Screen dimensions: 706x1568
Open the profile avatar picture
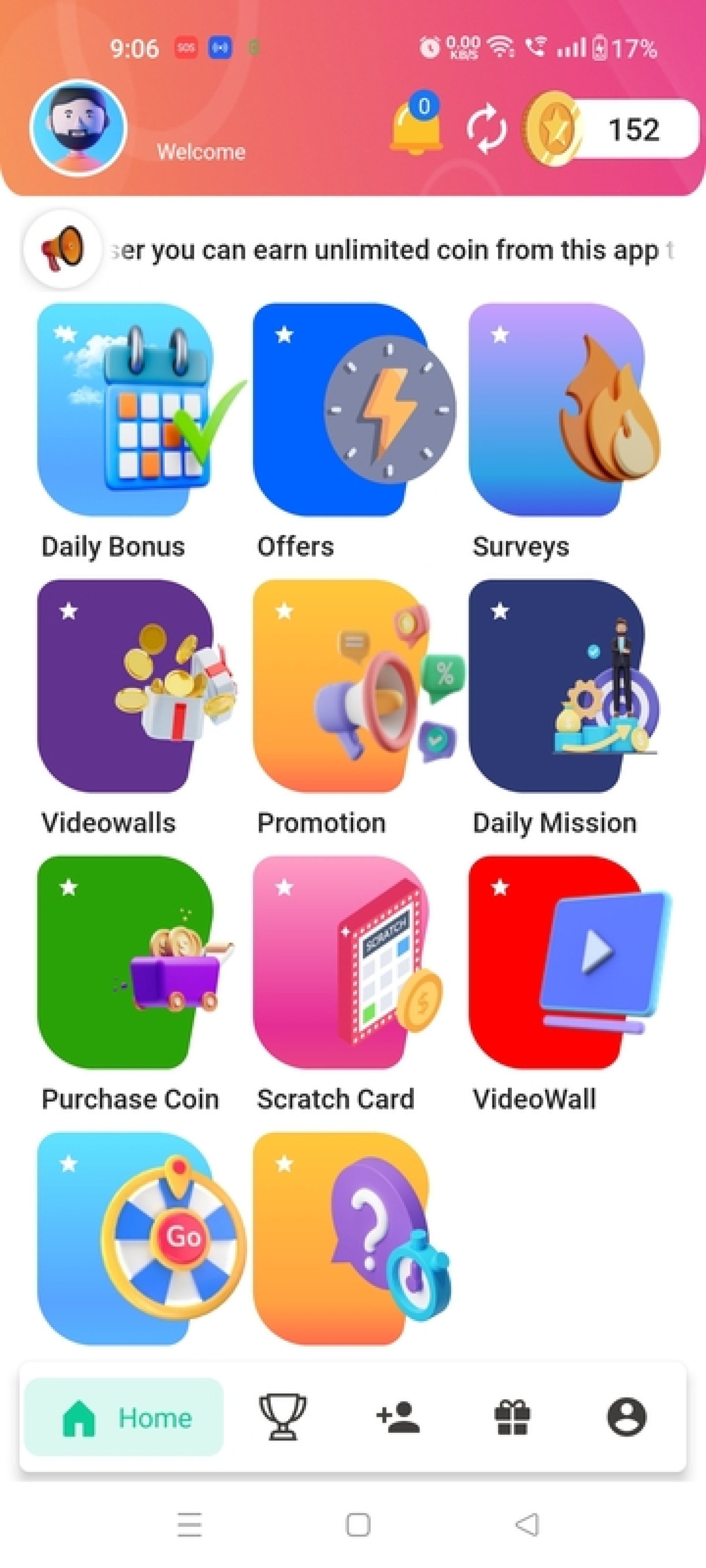[79, 127]
